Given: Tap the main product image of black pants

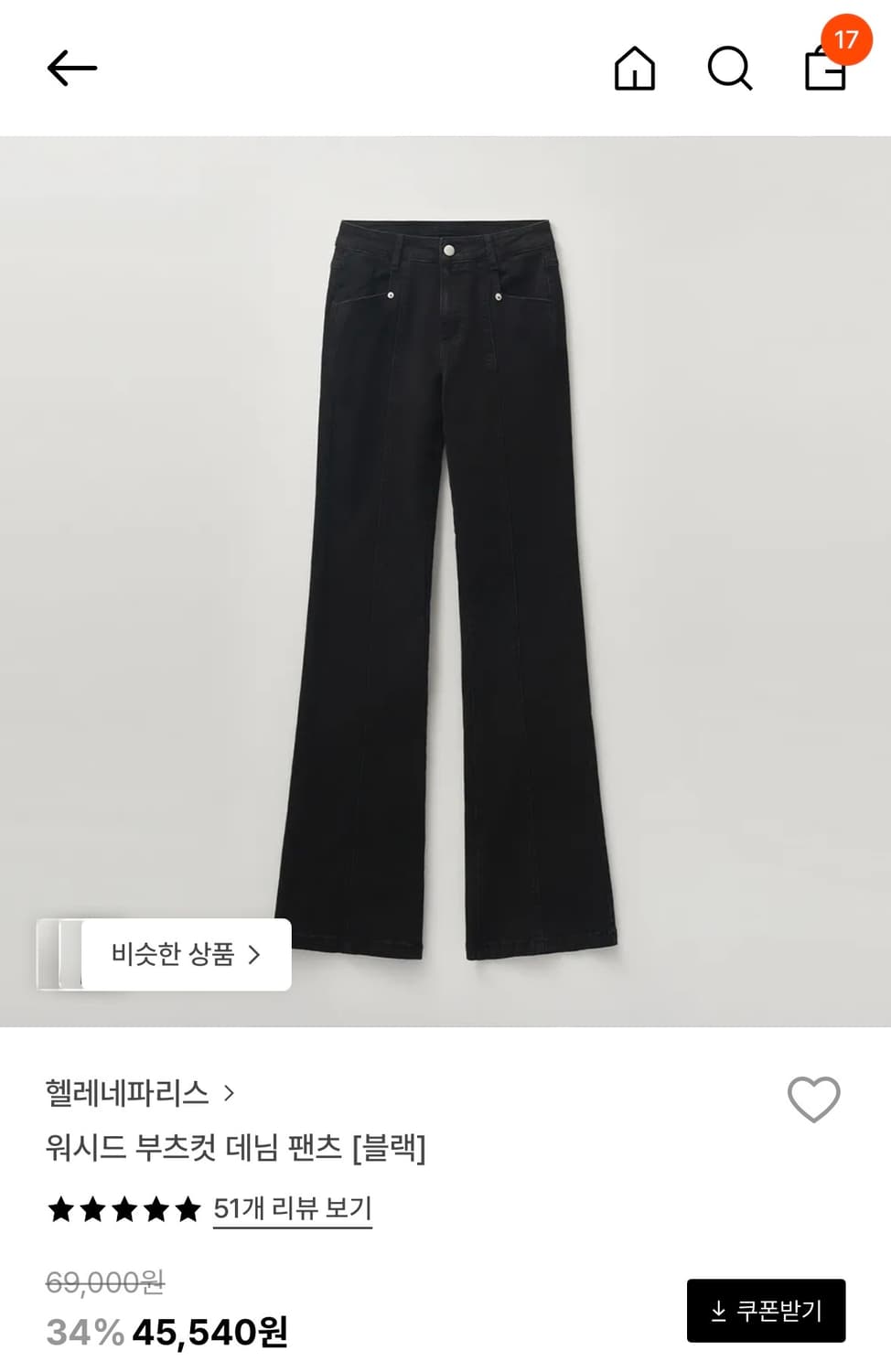Looking at the screenshot, I should [x=445, y=585].
